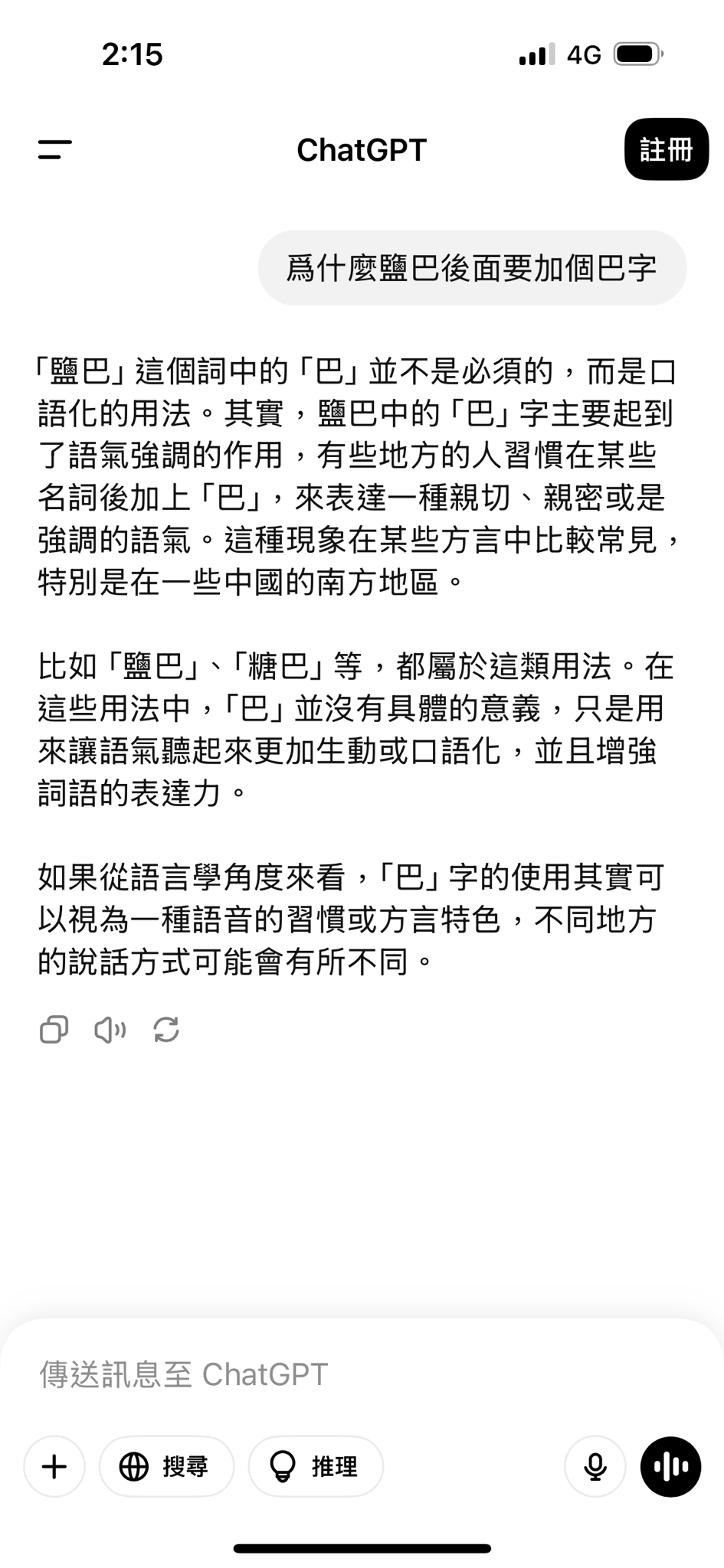Screen dimensions: 724x1568
Task: Enable the 推理 reasoning chip
Action: click(x=316, y=1467)
